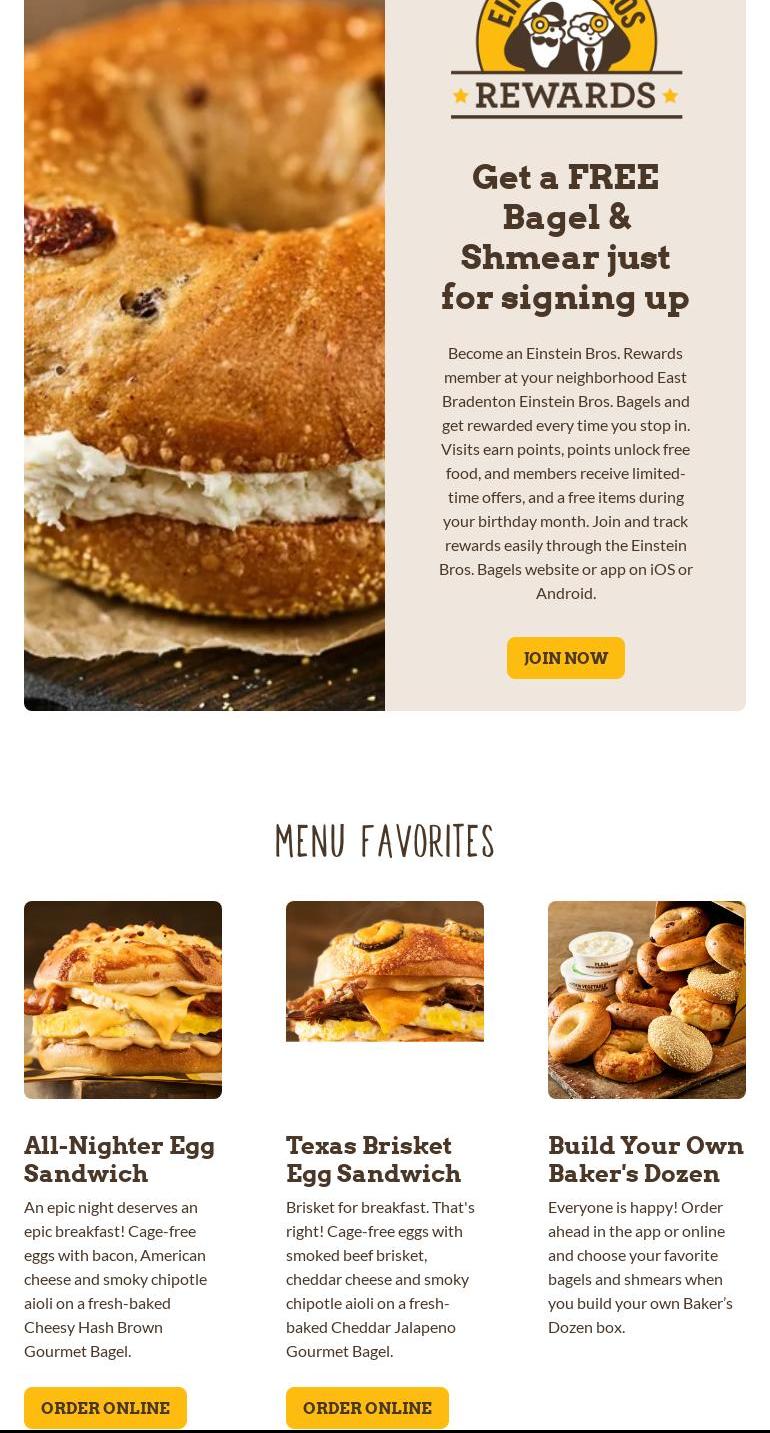Click the hero bagel and shmear image
The image size is (770, 1433).
(204, 355)
